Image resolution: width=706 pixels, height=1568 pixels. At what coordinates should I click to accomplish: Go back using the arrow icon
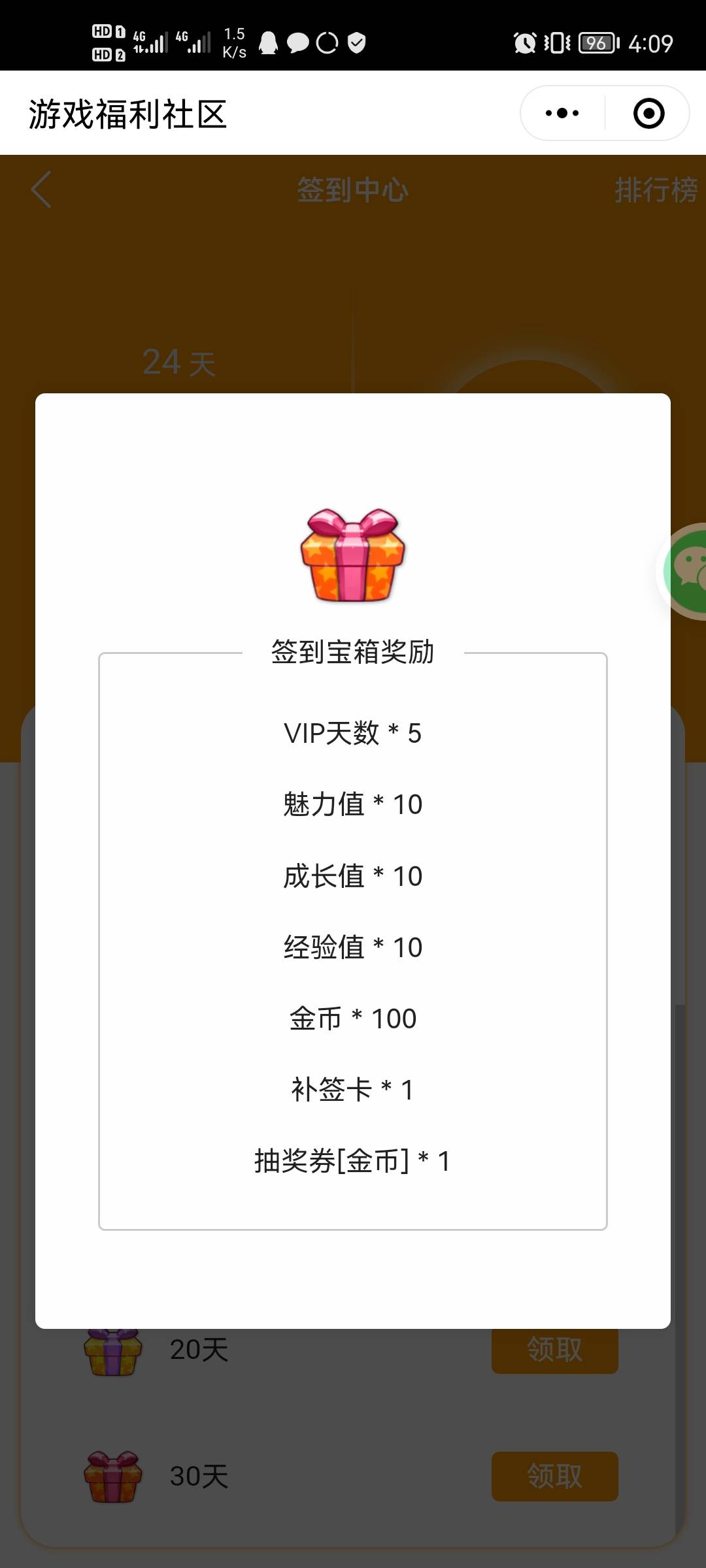pyautogui.click(x=41, y=190)
